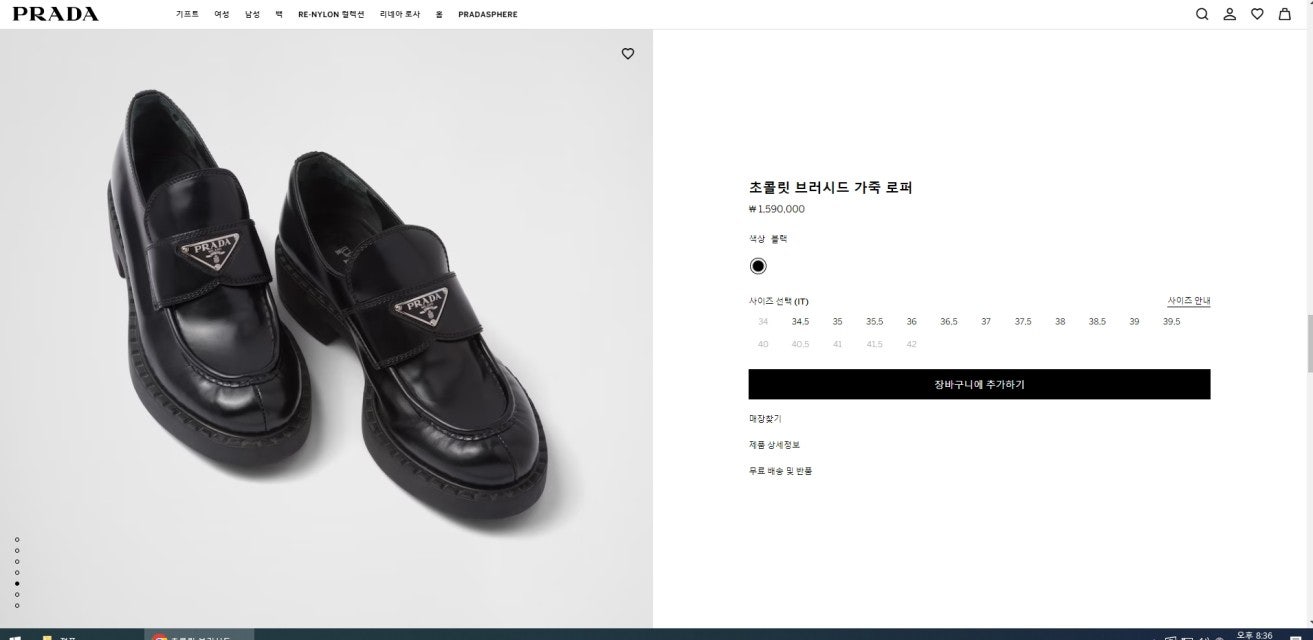
Task: Choose size 36
Action: [911, 322]
